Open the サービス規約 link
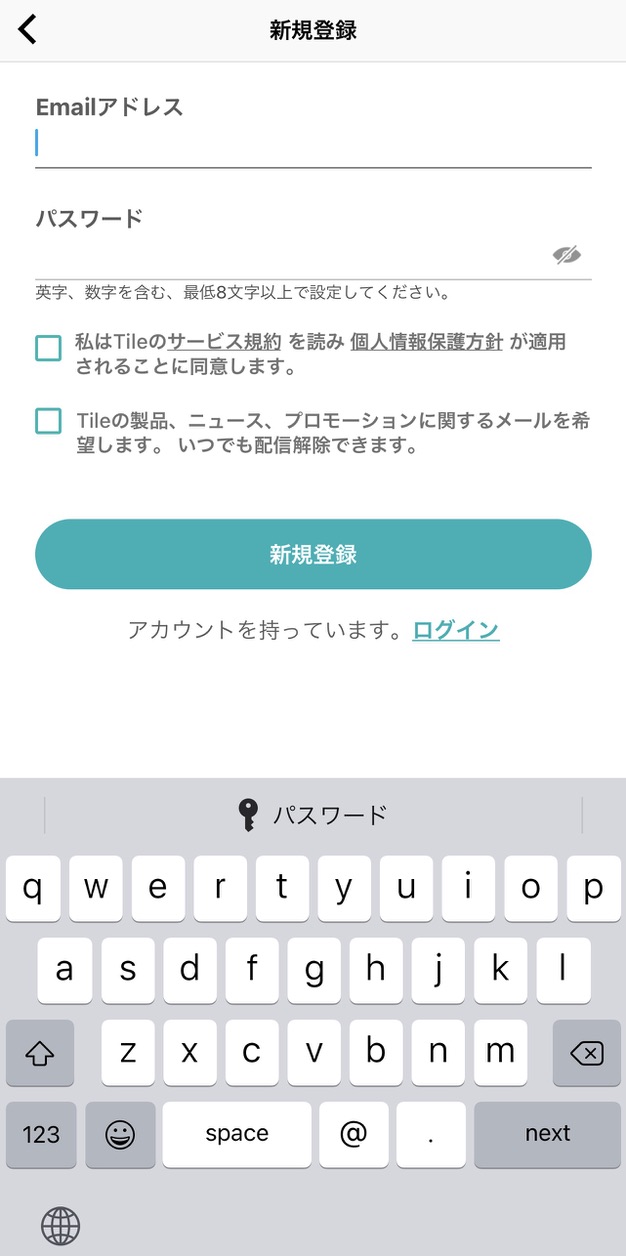Image resolution: width=626 pixels, height=1256 pixels. click(x=225, y=341)
